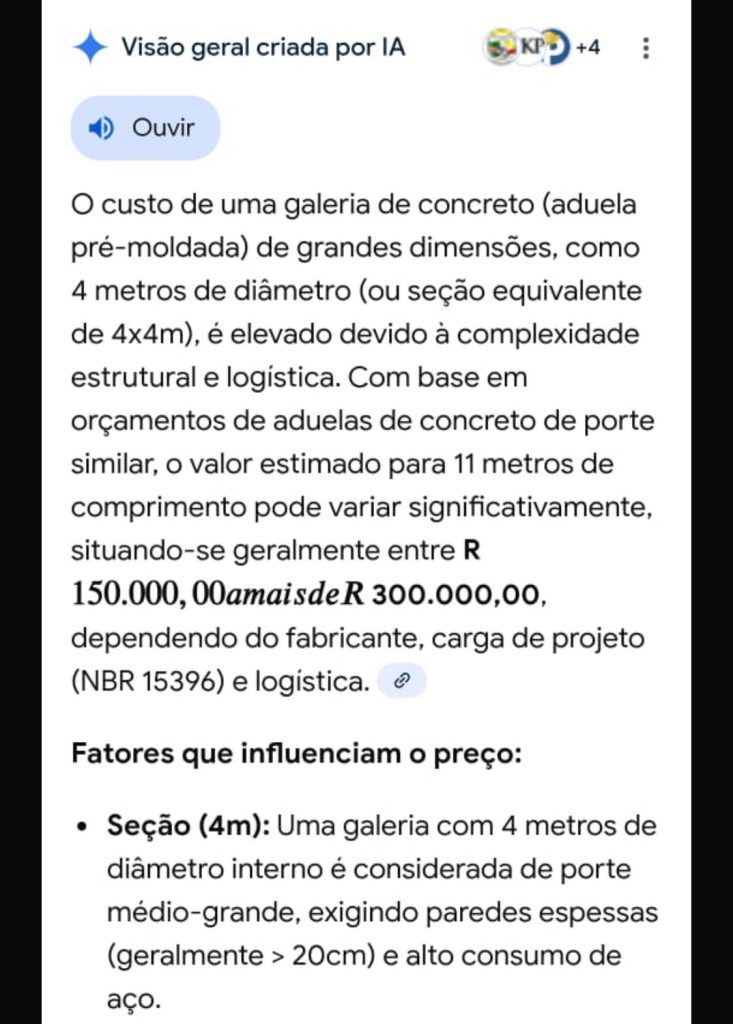Open the source icons showing +4
Image resolution: width=733 pixels, height=1024 pixels.
(x=541, y=48)
